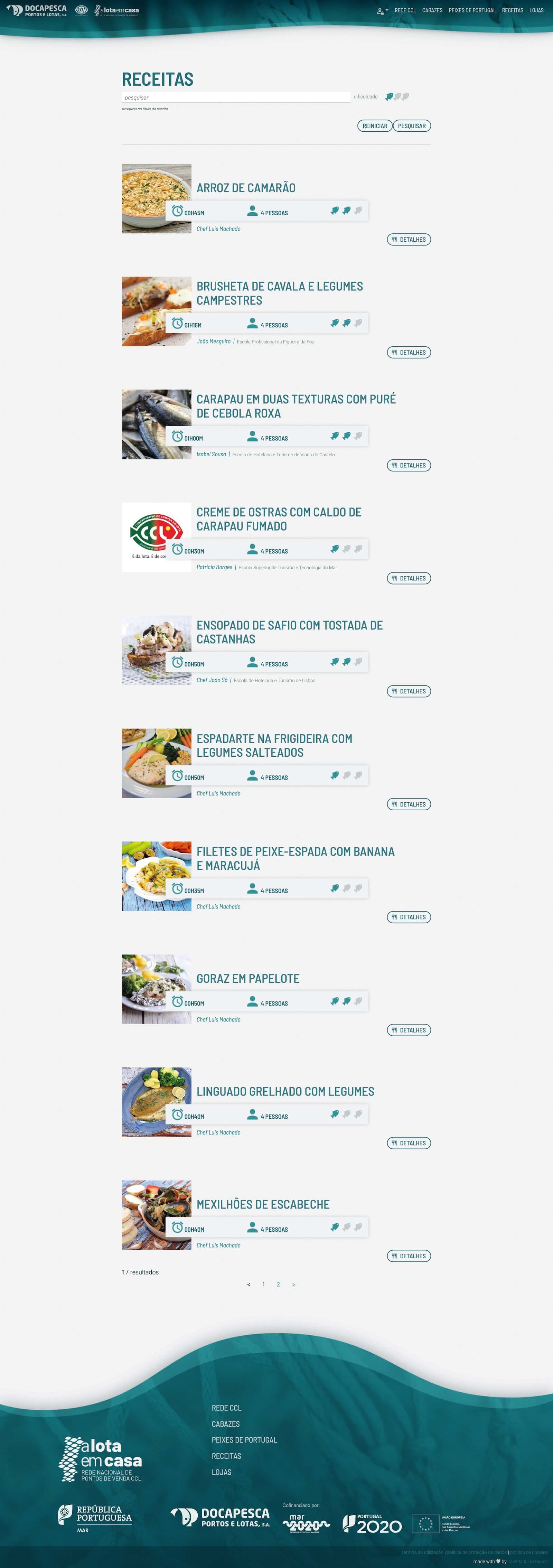Open the user account dropdown icon
553x1568 pixels.
pos(382,10)
